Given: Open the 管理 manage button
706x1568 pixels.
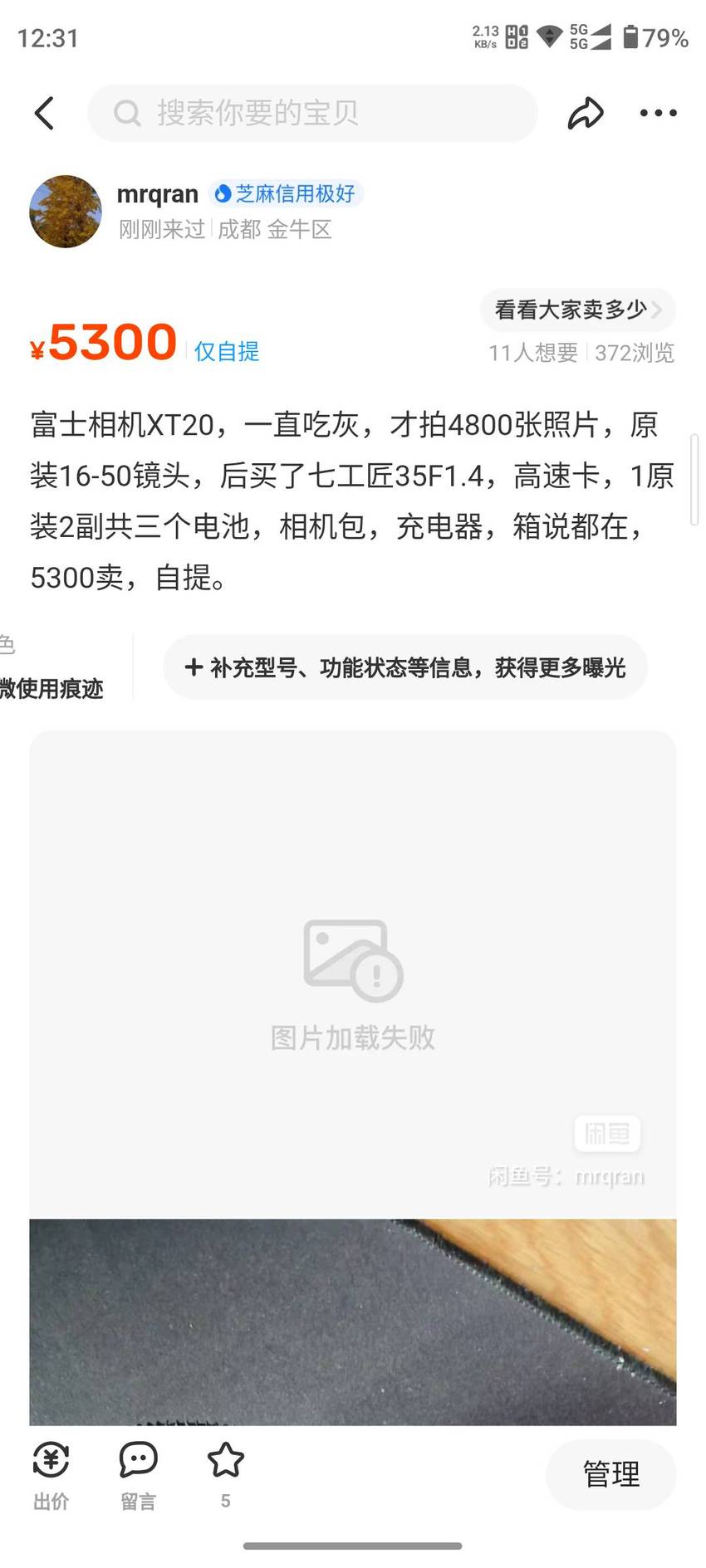Looking at the screenshot, I should click(x=611, y=1474).
